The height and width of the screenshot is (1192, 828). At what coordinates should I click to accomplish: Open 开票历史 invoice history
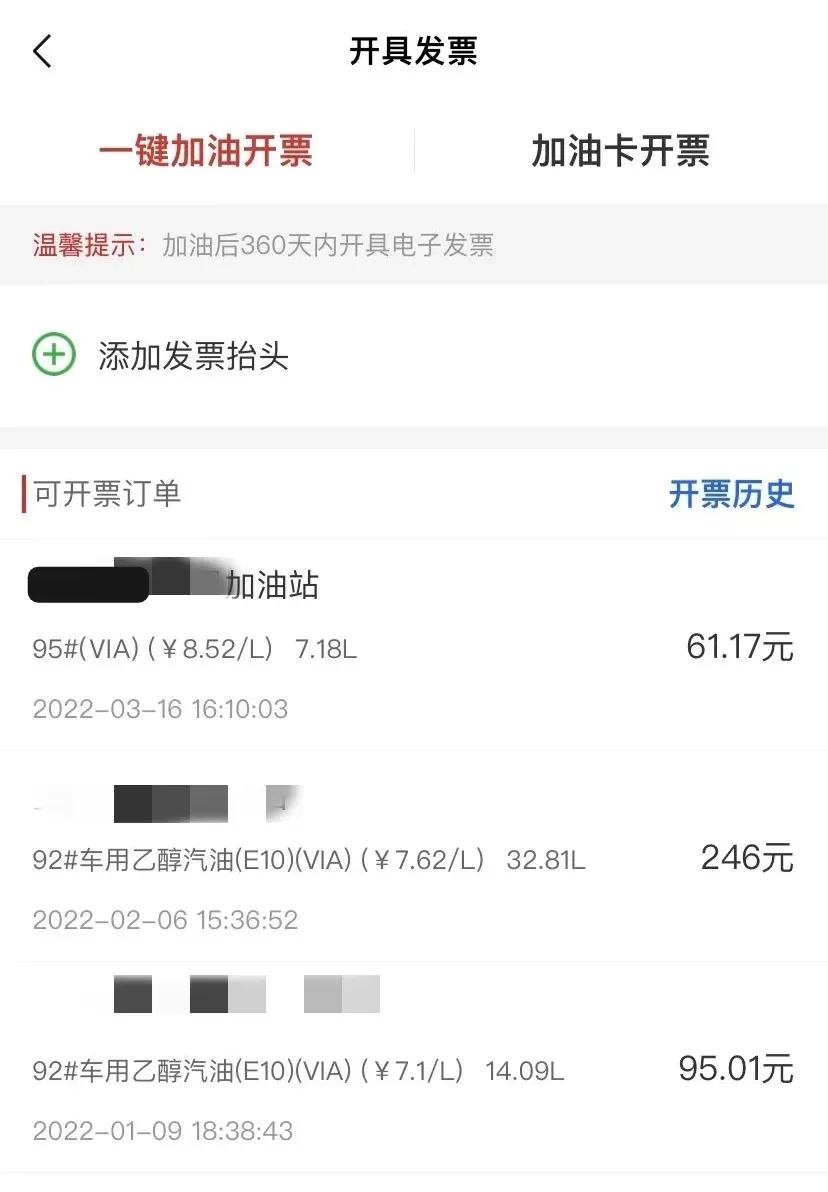pos(731,494)
